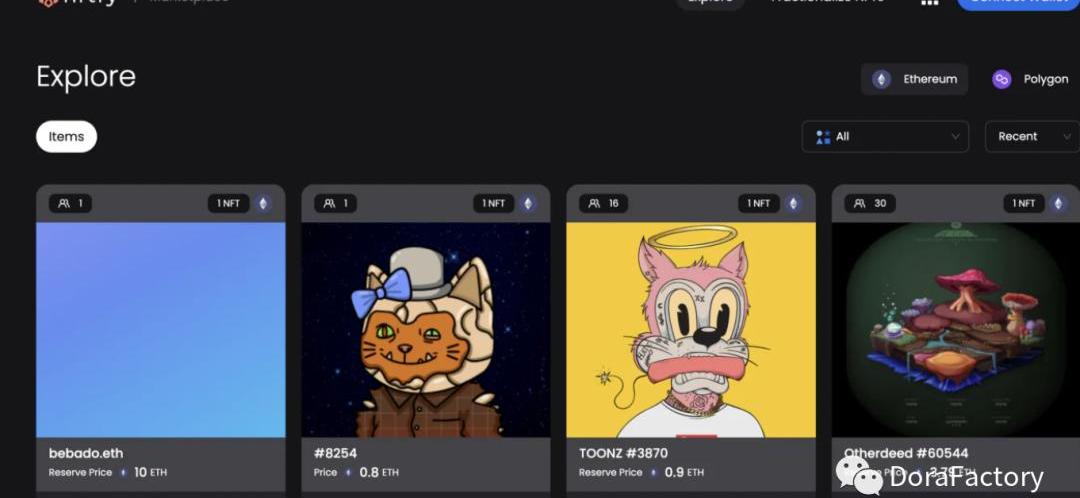Select the Ethereum network filter
Image resolution: width=1080 pixels, height=498 pixels.
914,79
